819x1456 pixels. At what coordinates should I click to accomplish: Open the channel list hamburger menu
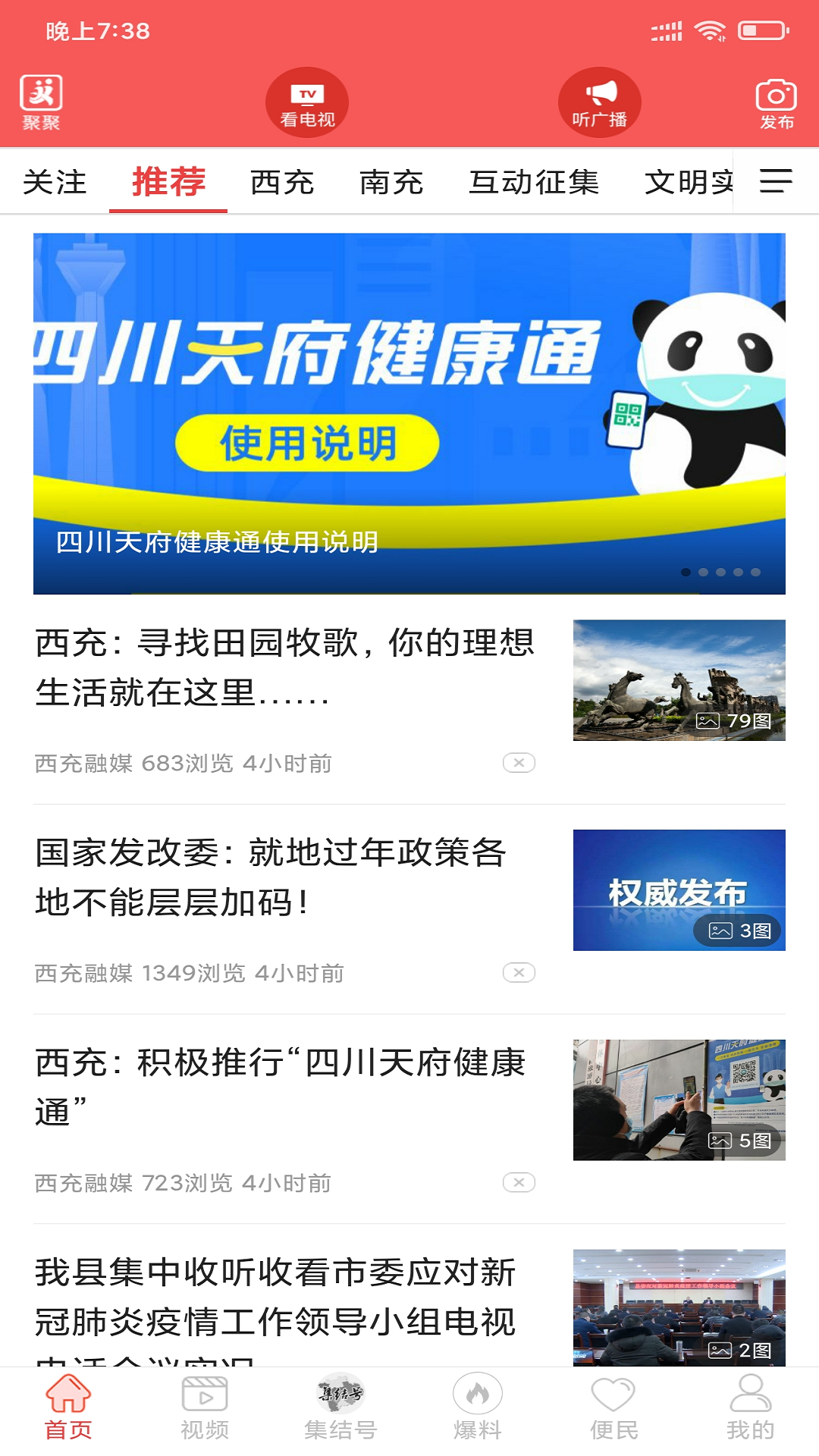[x=775, y=182]
